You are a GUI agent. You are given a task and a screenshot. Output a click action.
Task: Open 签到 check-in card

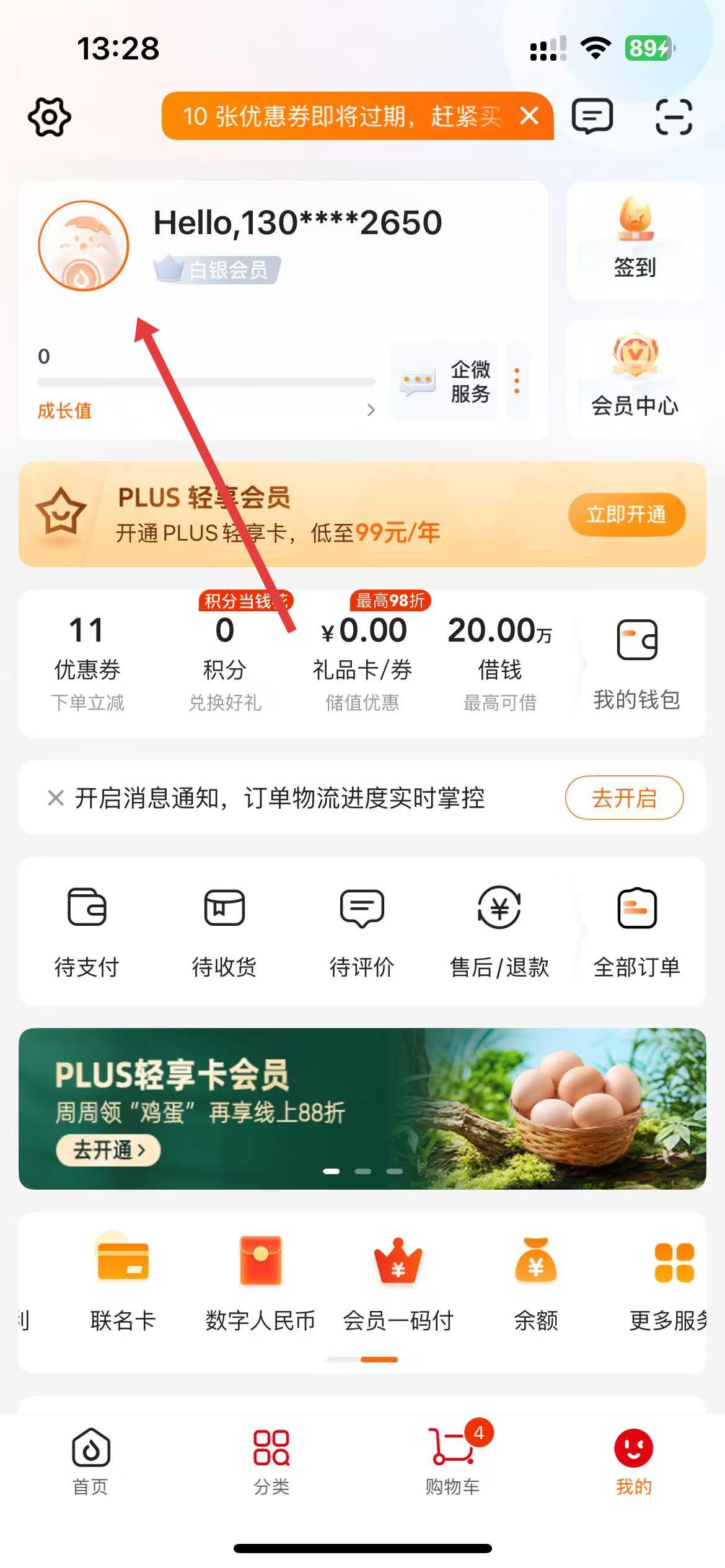(x=635, y=240)
